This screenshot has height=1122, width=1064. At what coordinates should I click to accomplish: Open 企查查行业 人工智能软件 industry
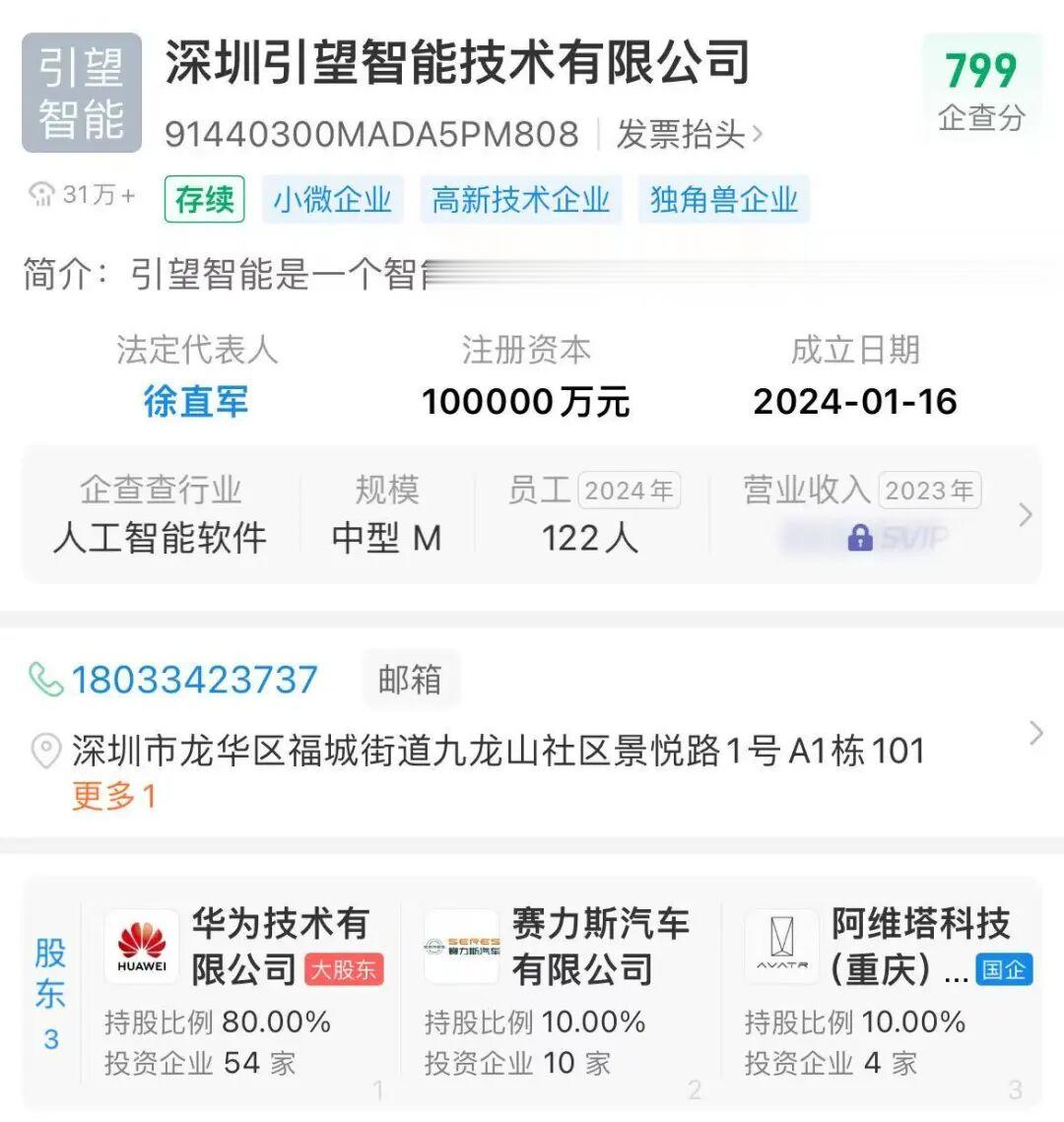pos(161,514)
